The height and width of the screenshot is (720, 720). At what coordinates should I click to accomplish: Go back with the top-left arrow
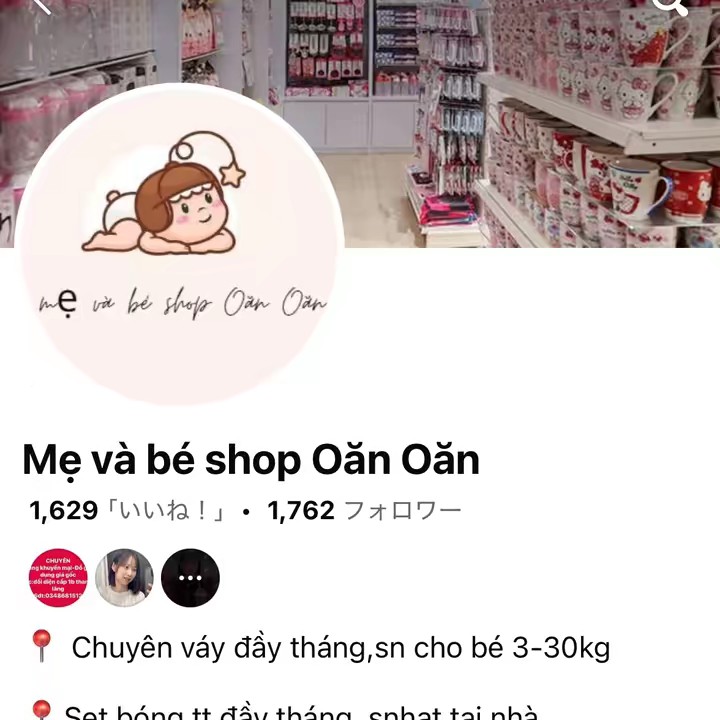[x=40, y=6]
